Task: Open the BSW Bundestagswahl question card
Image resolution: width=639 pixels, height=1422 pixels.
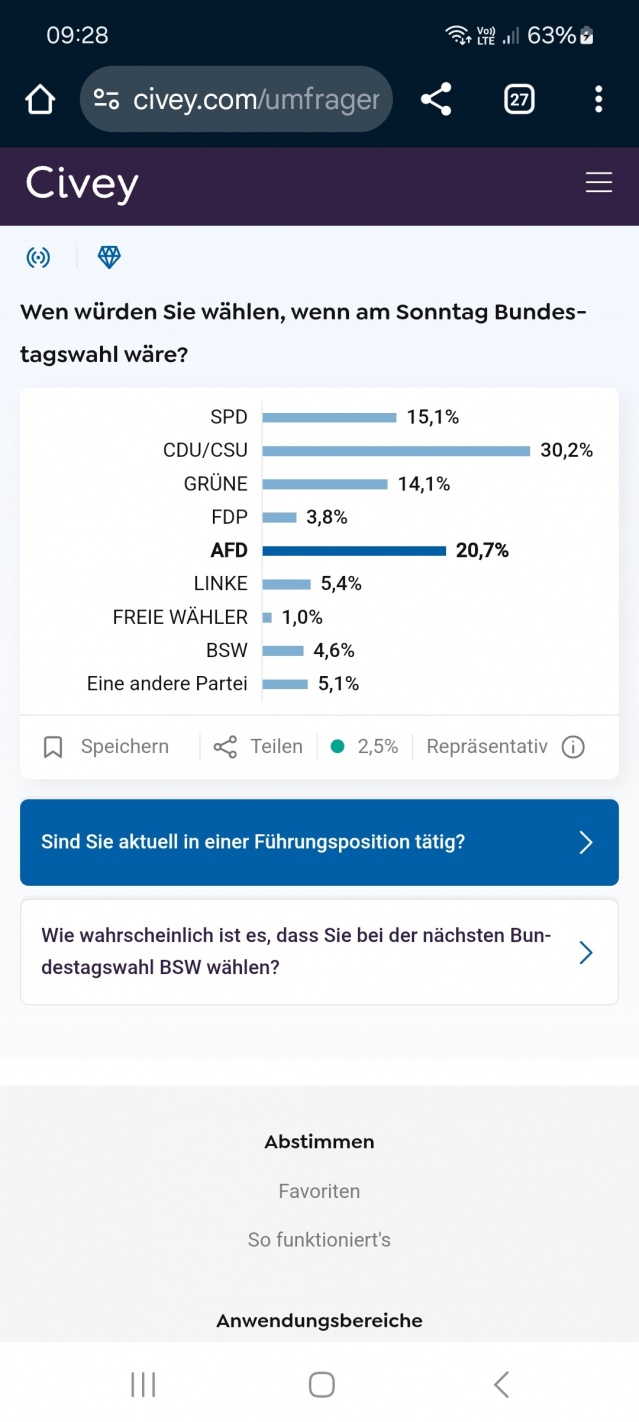Action: coord(319,952)
